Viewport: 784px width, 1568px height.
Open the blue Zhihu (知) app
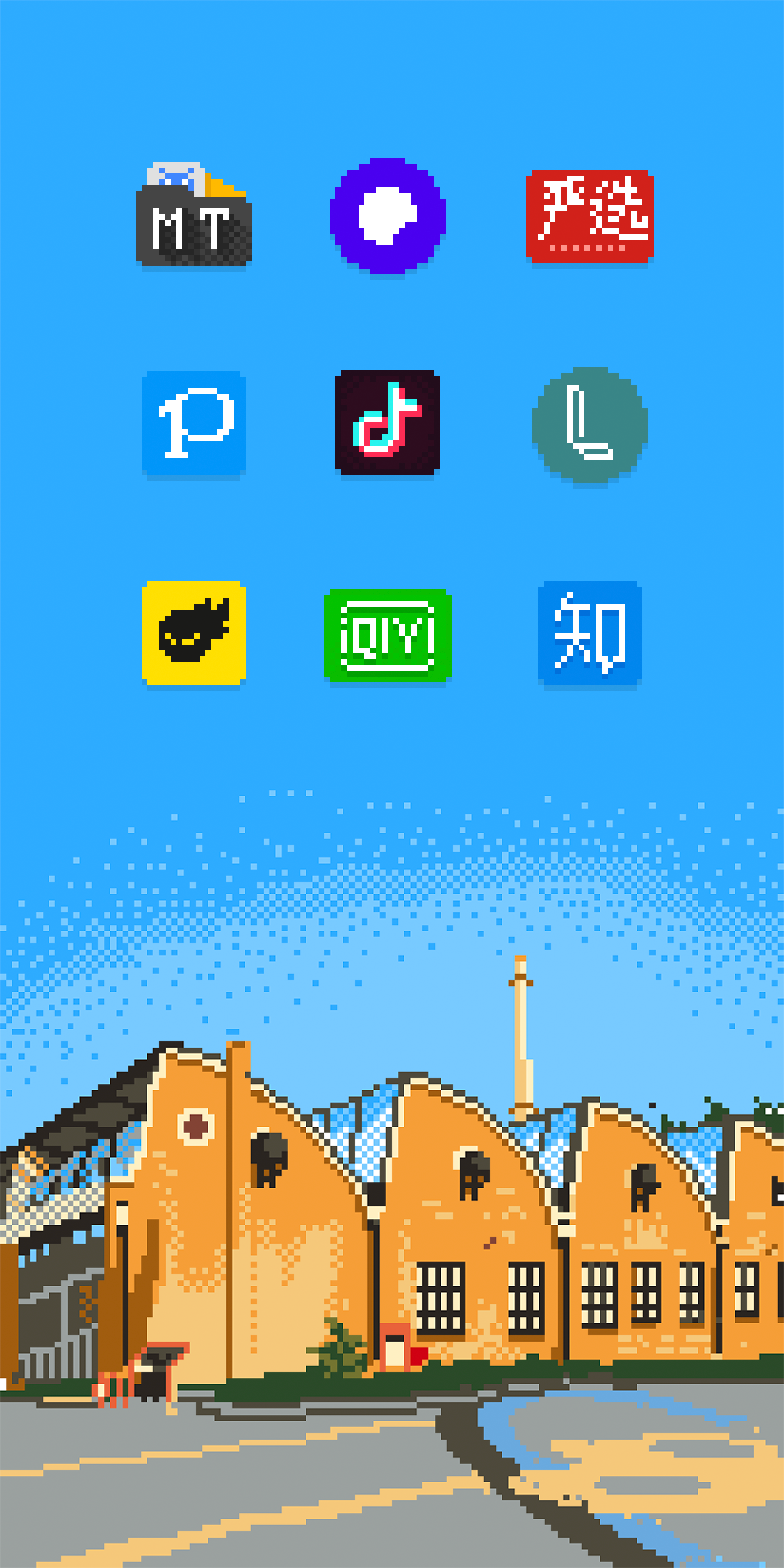click(x=589, y=633)
